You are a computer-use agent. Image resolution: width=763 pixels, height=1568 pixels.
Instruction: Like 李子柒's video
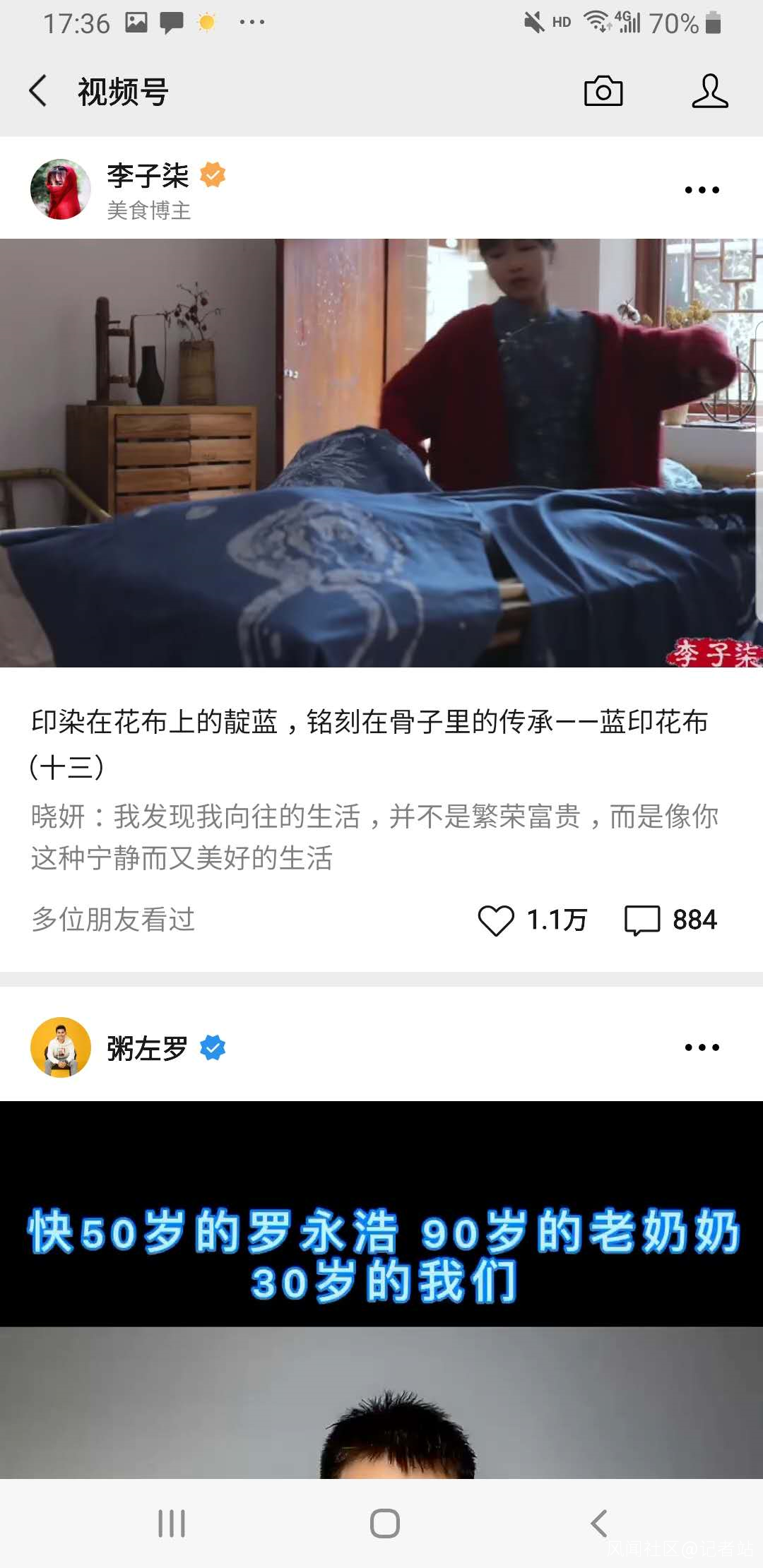click(x=496, y=920)
